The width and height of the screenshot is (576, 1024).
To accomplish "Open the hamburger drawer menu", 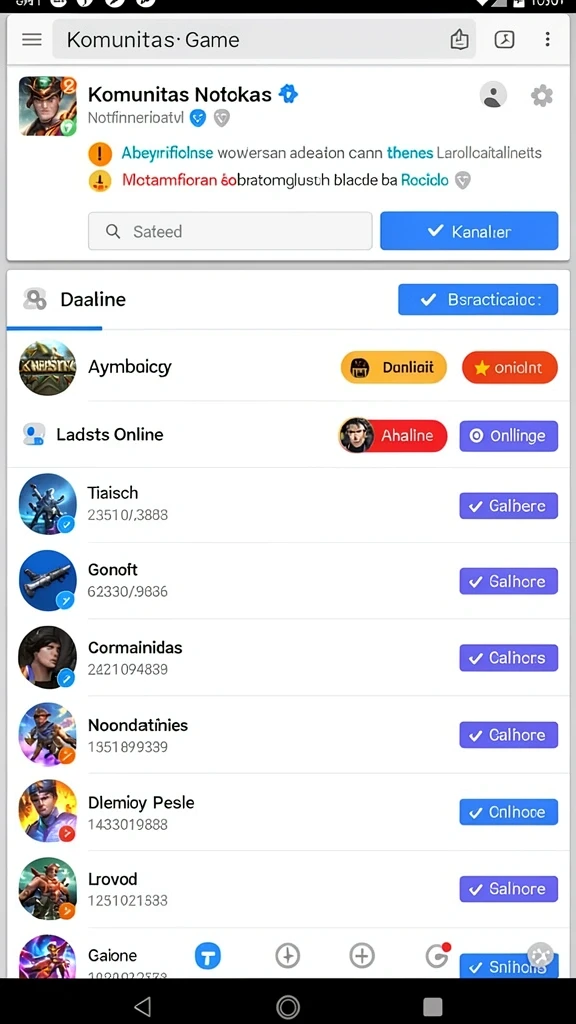I will [31, 39].
